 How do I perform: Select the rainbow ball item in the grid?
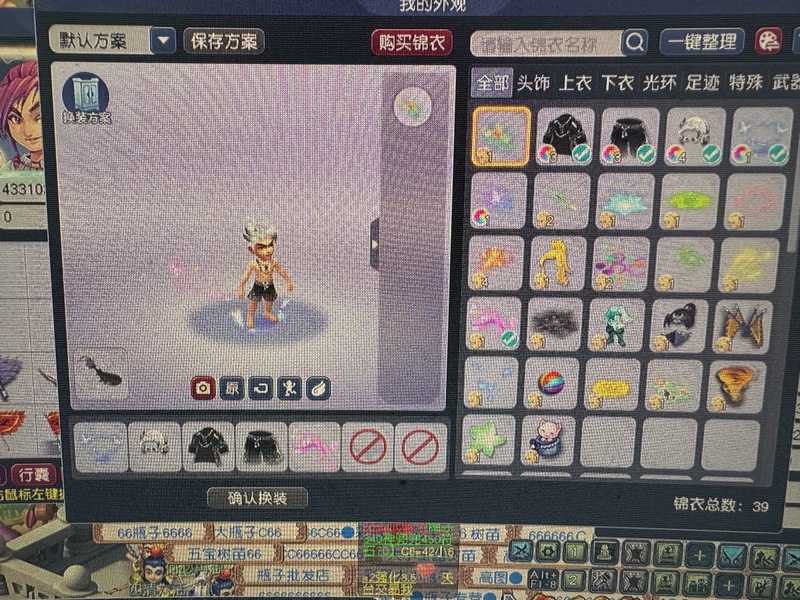[551, 382]
